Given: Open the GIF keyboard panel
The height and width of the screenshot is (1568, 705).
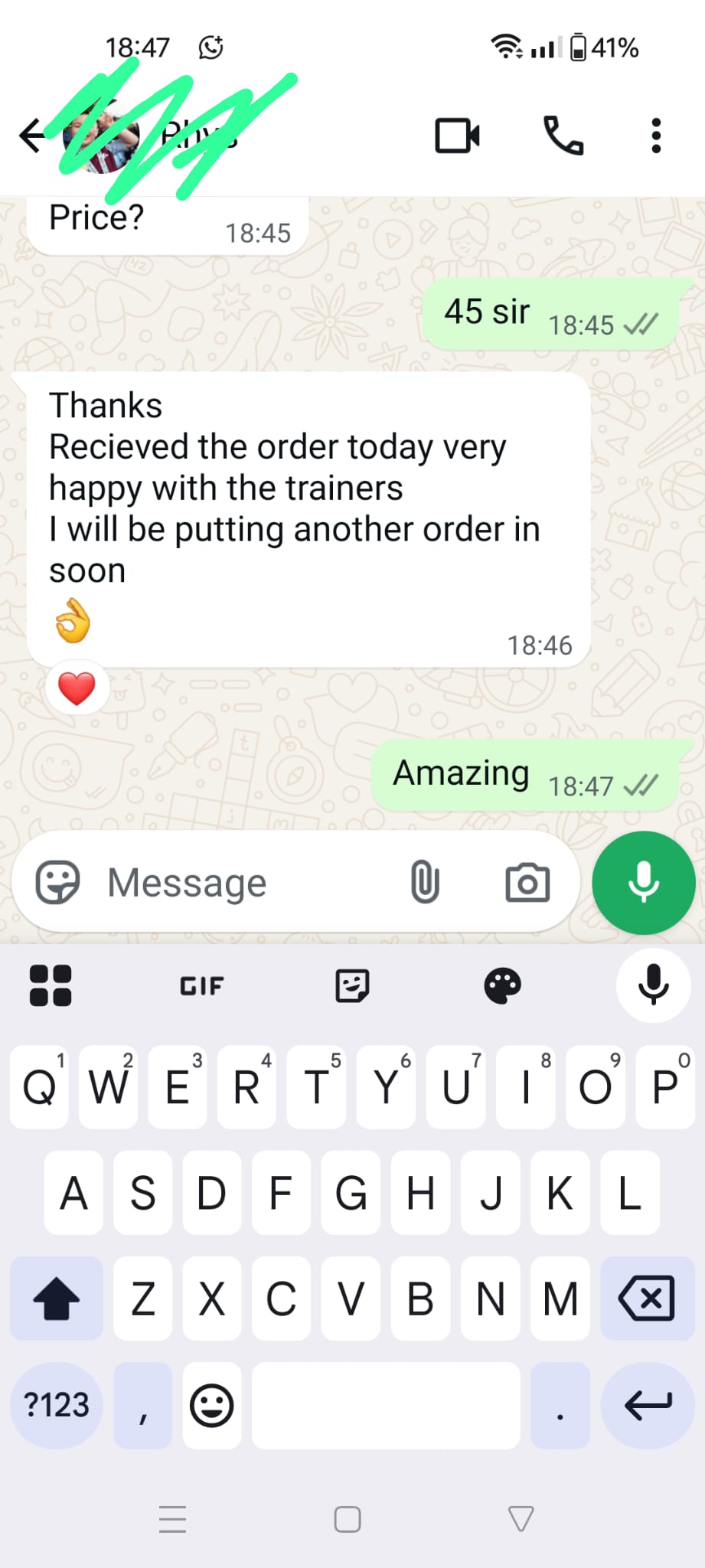Looking at the screenshot, I should click(x=201, y=985).
